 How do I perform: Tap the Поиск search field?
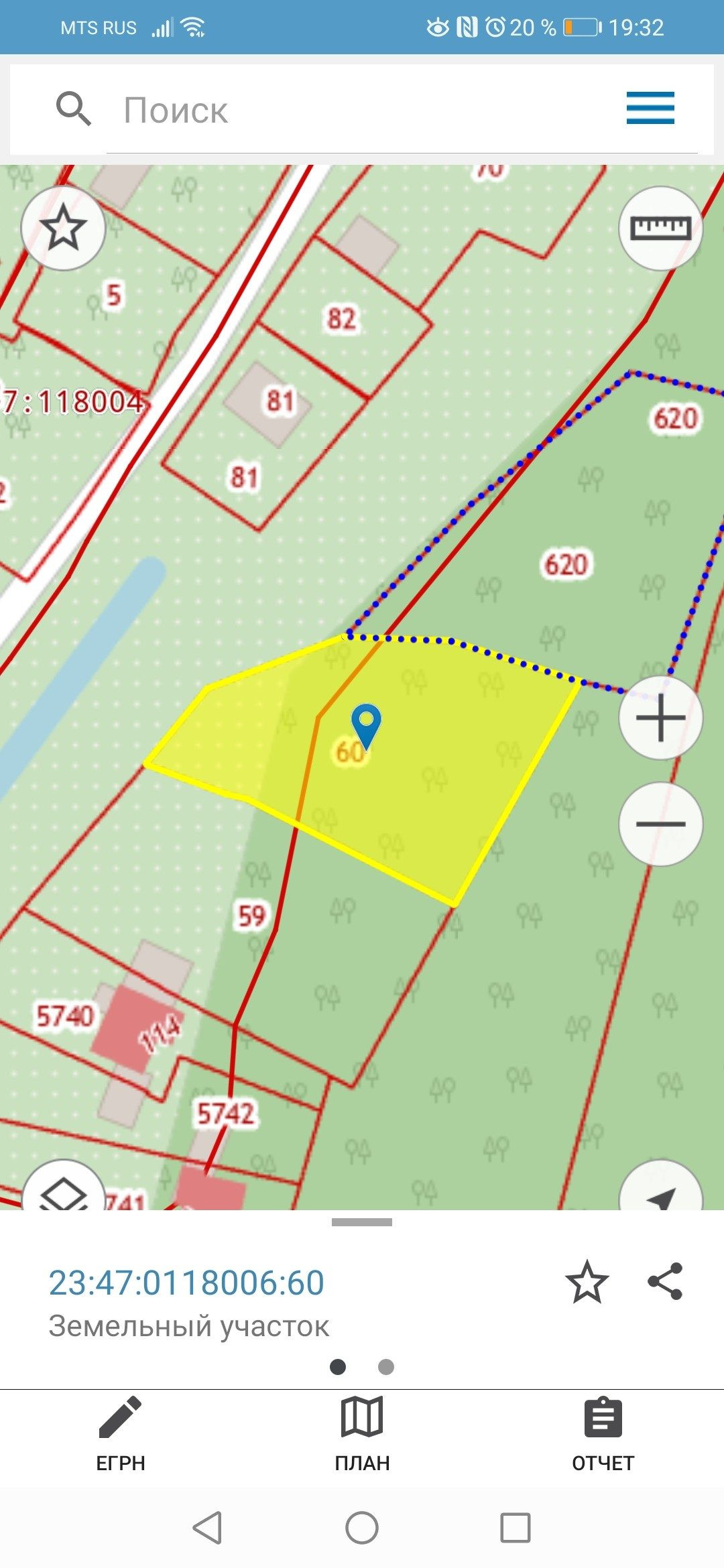[362, 110]
